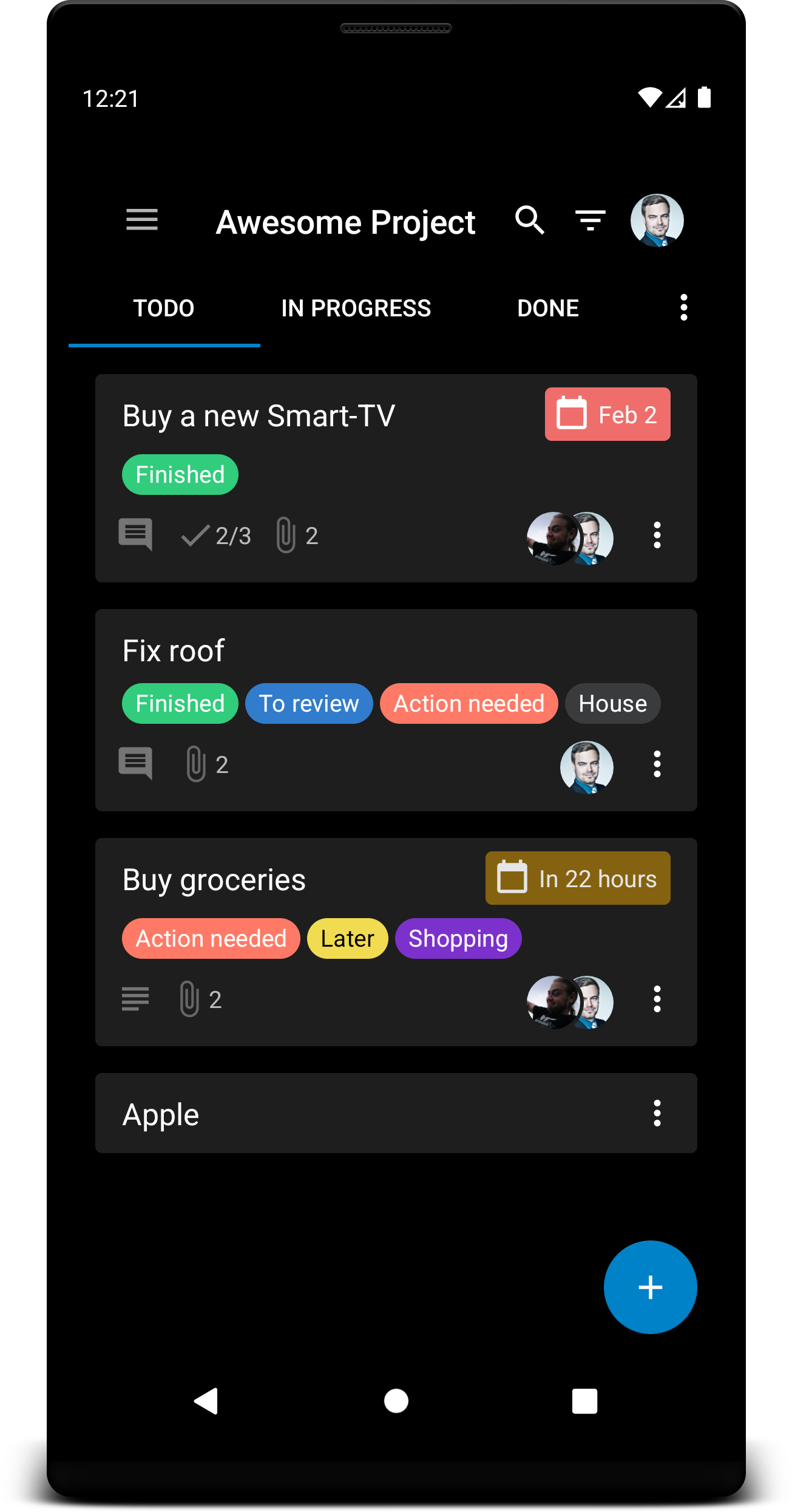Open options menu for the Apple card
This screenshot has height=1512, width=792.
657,1113
